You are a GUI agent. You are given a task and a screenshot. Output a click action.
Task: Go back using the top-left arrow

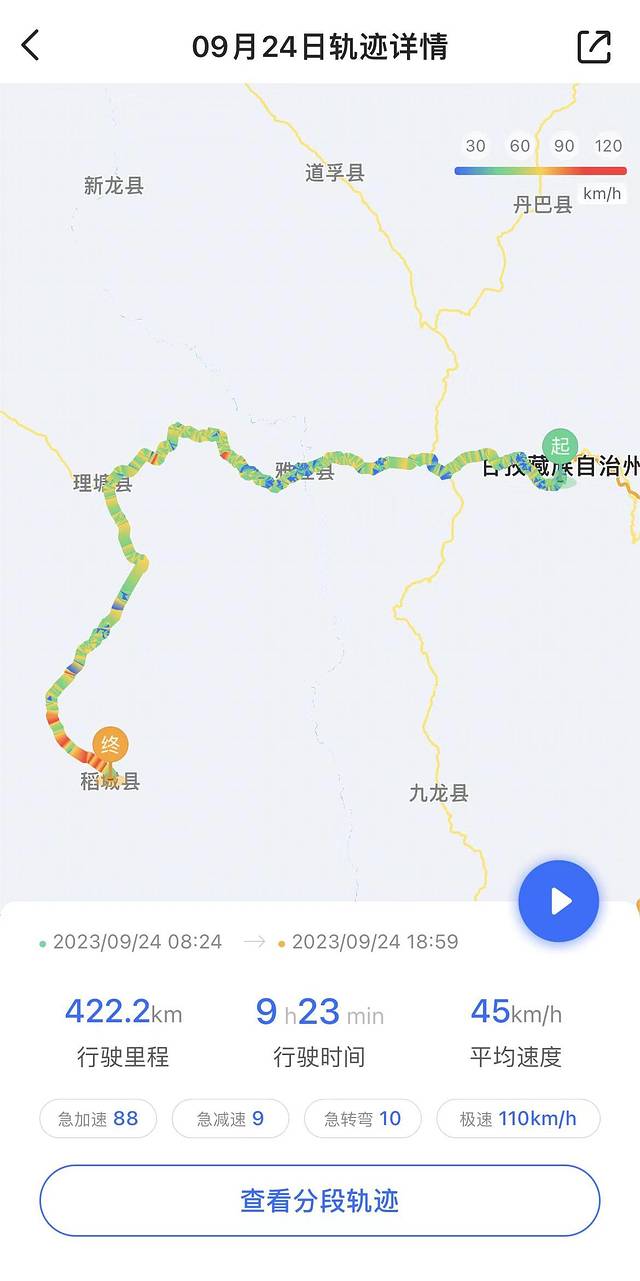point(31,46)
